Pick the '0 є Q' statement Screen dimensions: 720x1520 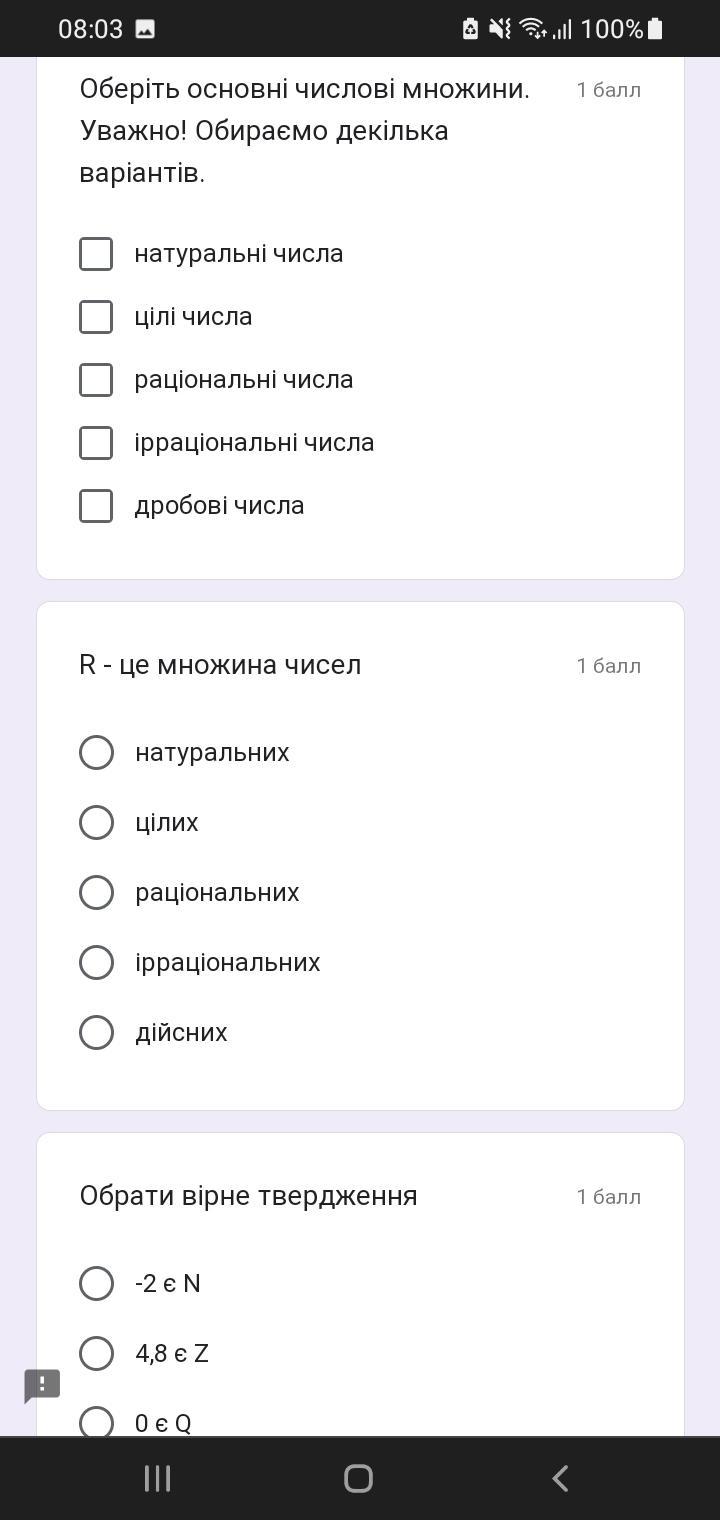pos(96,1421)
